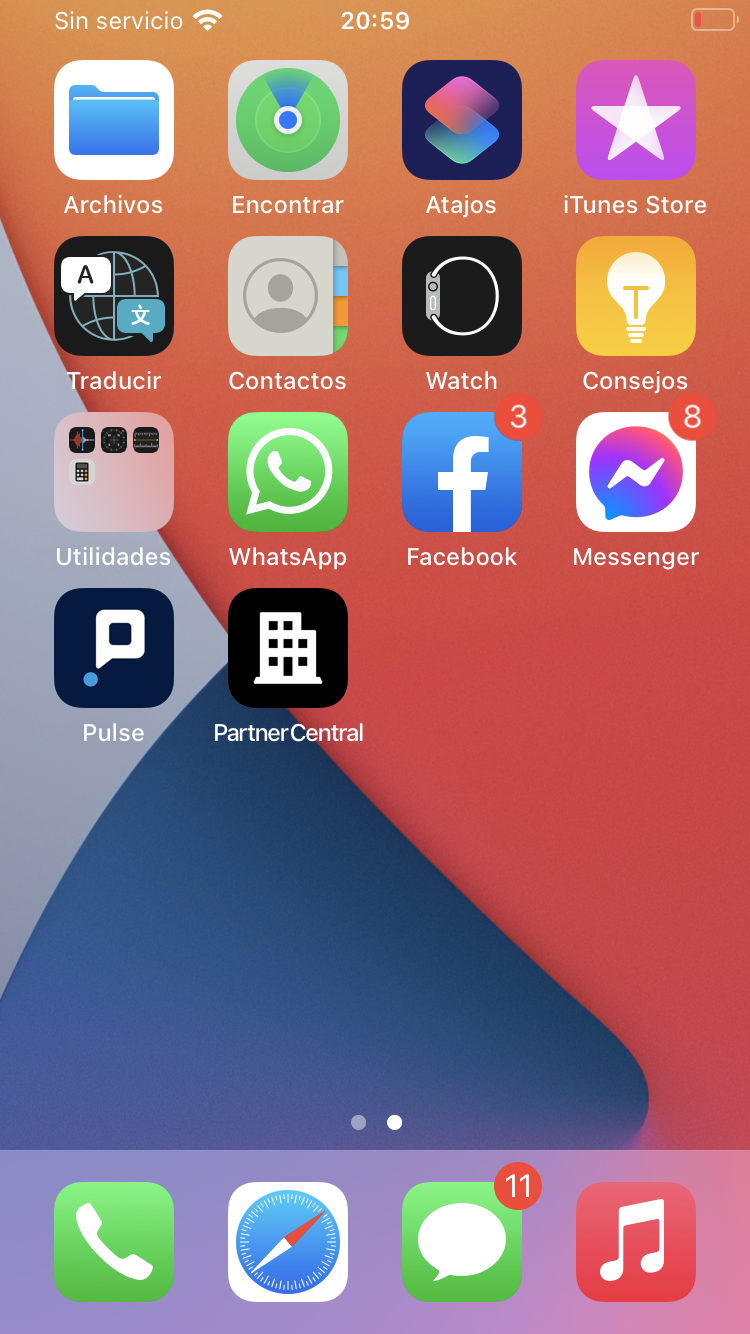Open PartnerCentral app
Image resolution: width=750 pixels, height=1334 pixels.
tap(288, 648)
